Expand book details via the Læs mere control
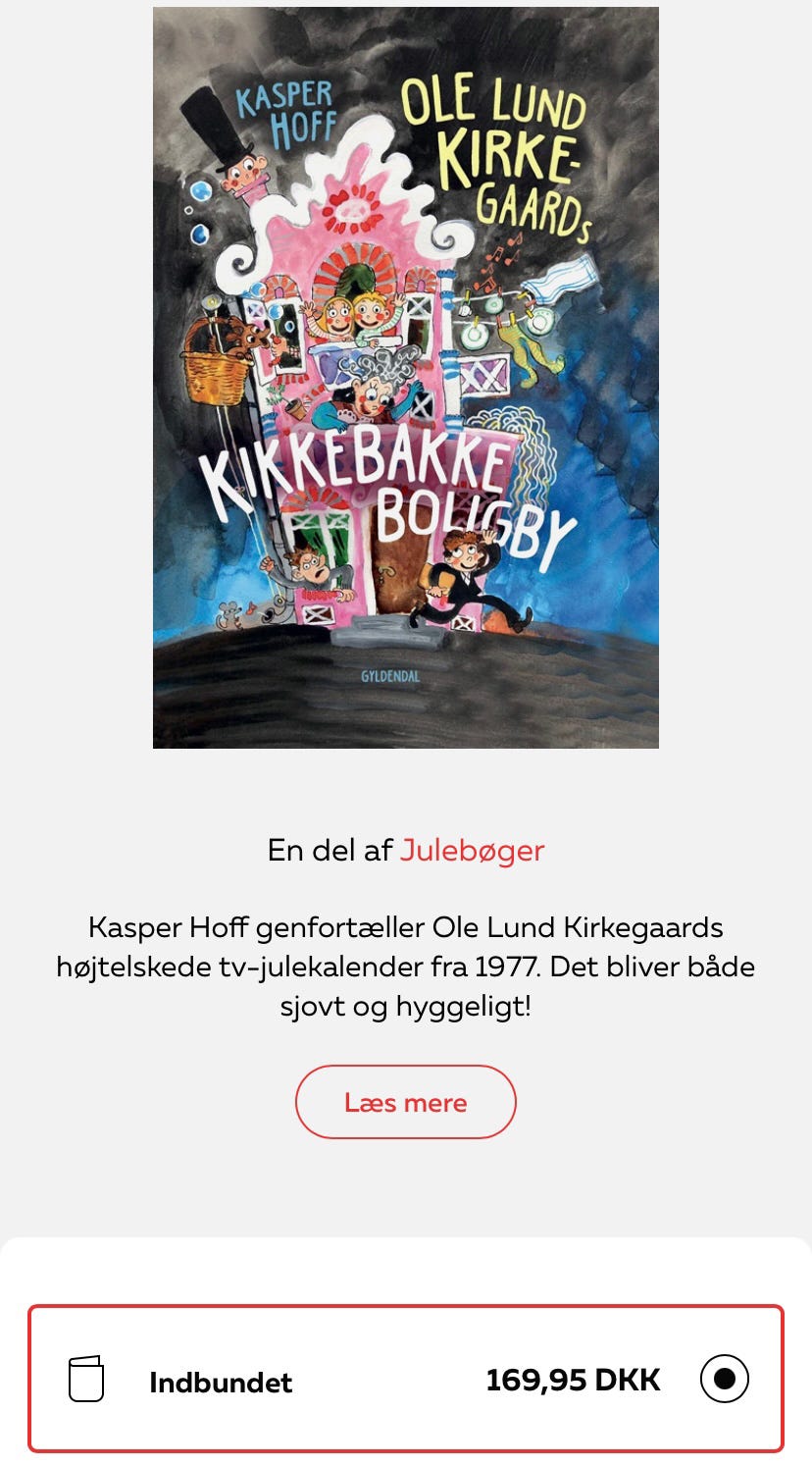Screen dimensions: 812x1465 point(406,1102)
